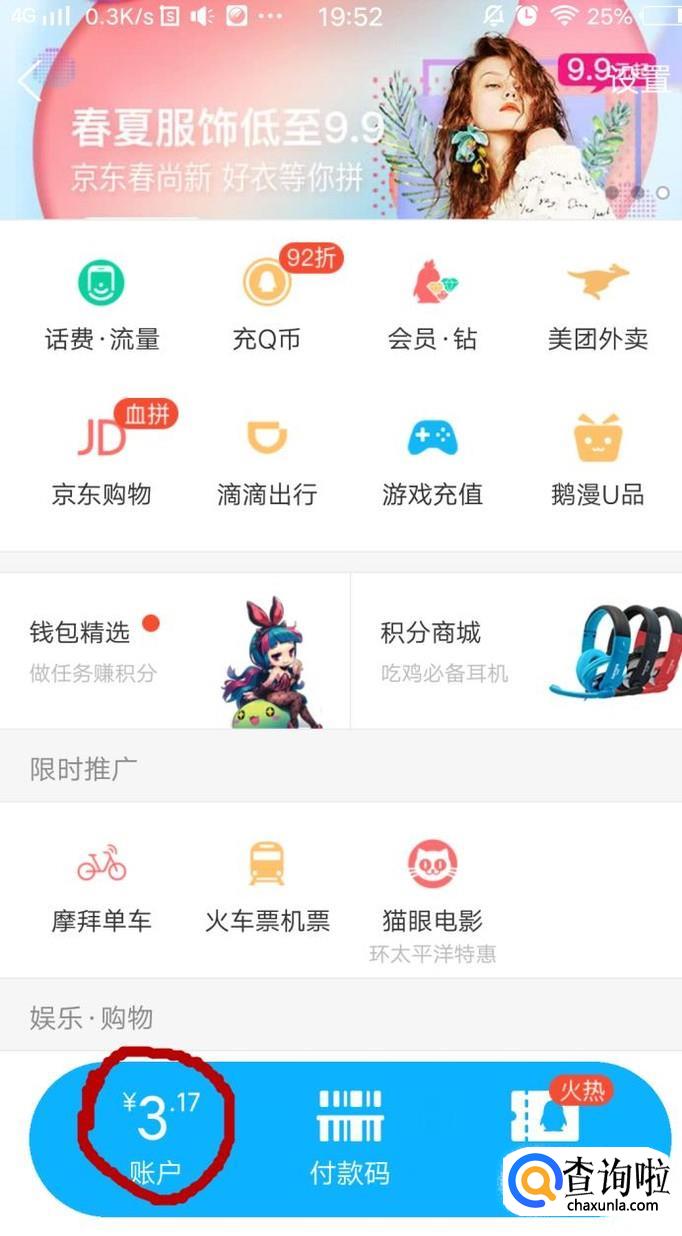Open 滴滴出行
This screenshot has width=682, height=1236.
pyautogui.click(x=267, y=460)
